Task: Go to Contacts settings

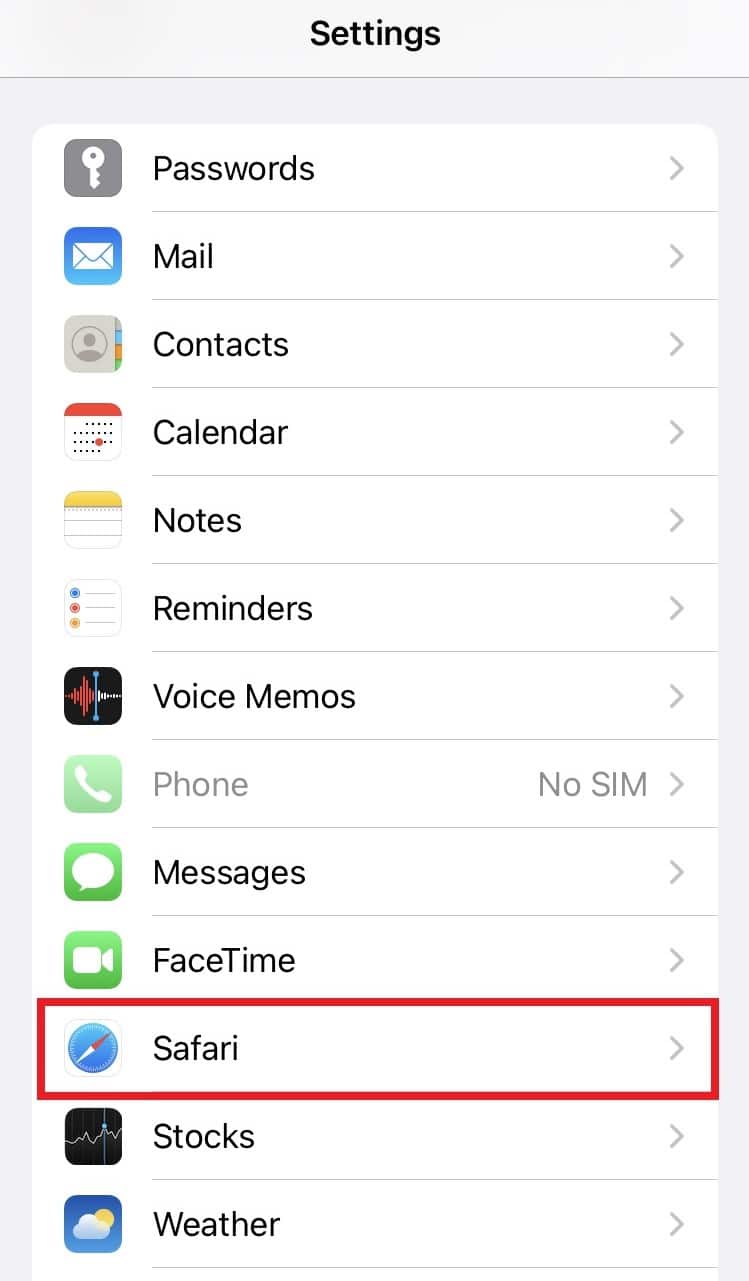Action: (x=375, y=344)
